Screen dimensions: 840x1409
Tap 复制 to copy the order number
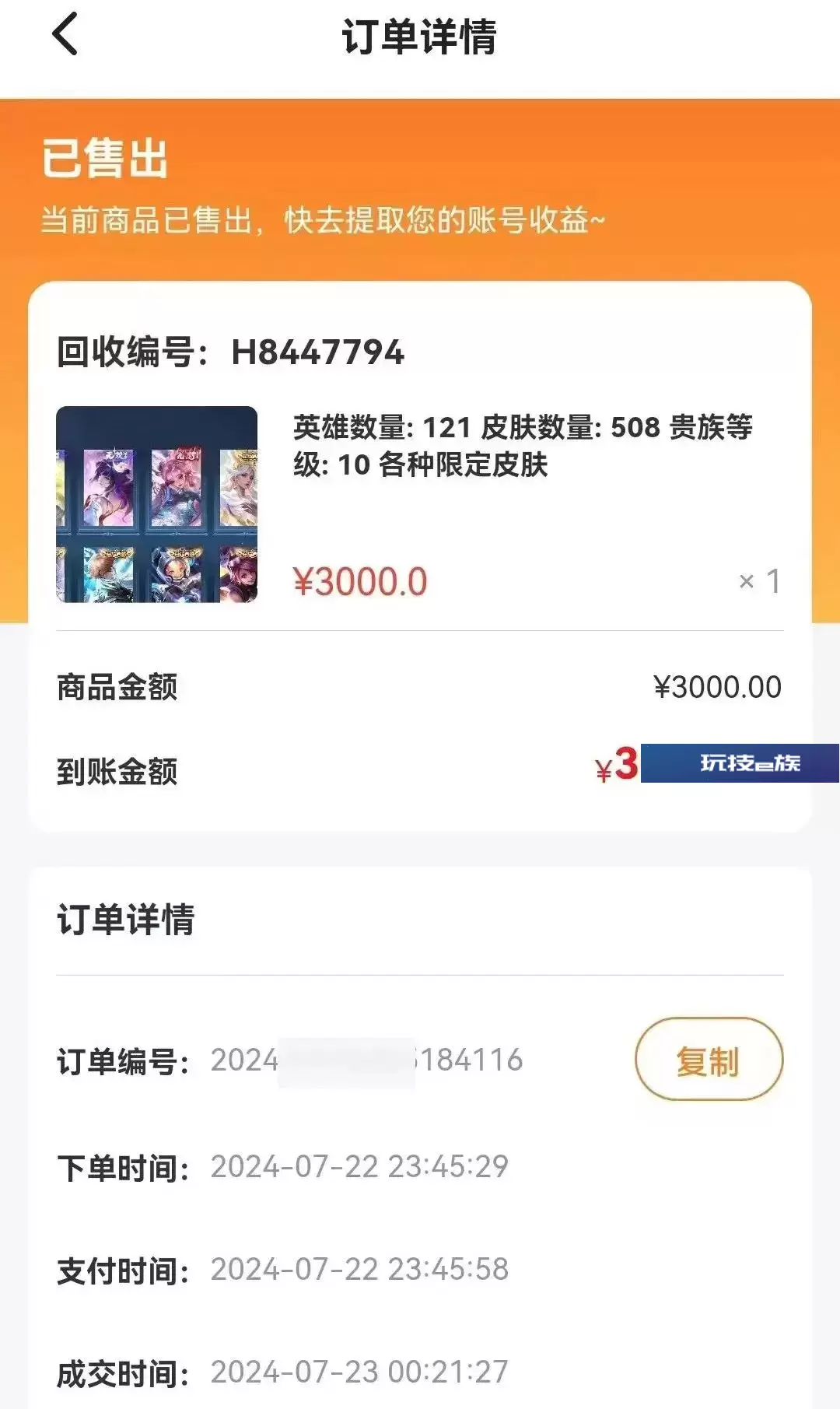[x=709, y=1060]
